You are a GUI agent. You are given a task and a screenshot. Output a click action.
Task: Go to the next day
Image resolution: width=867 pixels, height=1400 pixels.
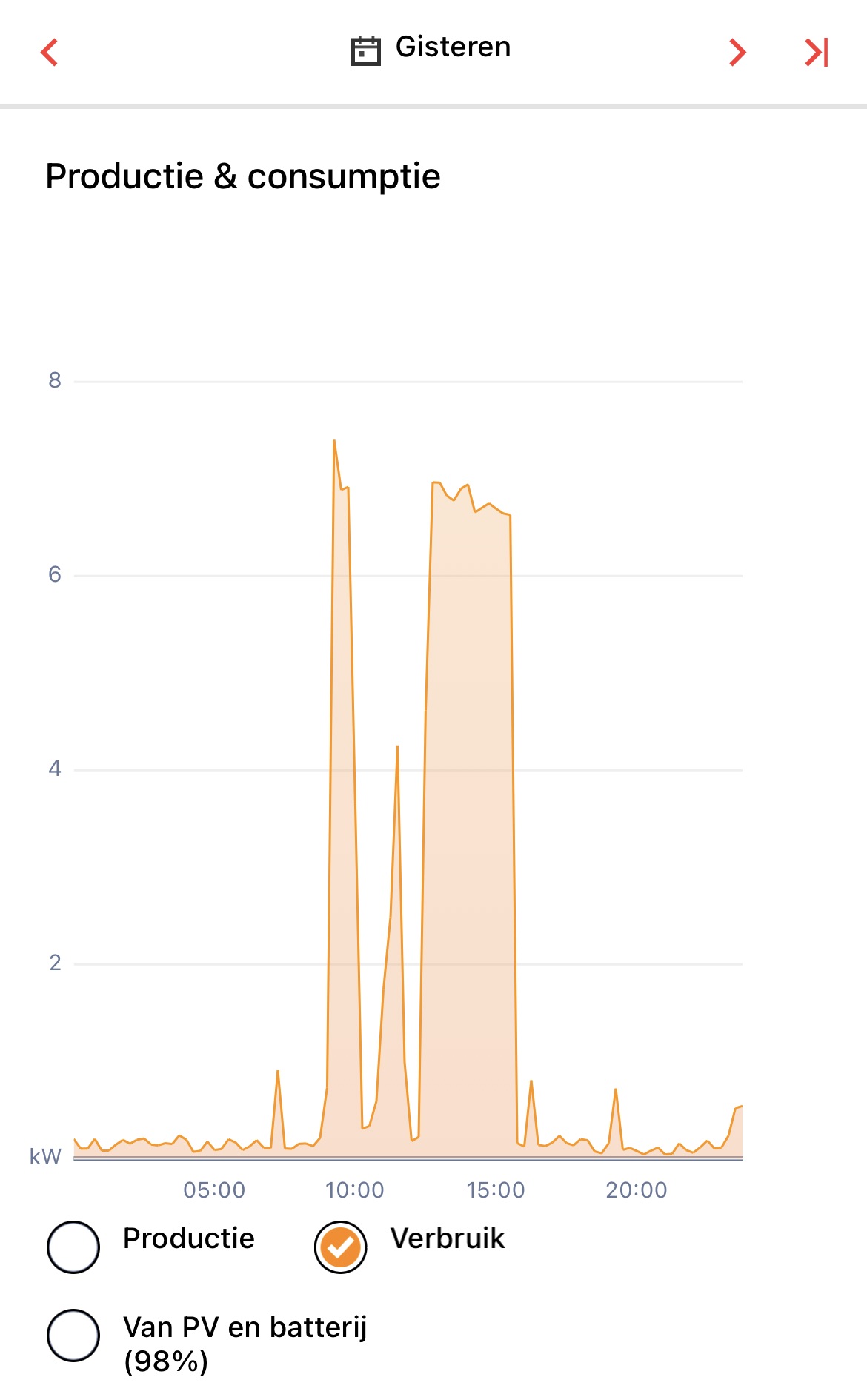click(737, 52)
